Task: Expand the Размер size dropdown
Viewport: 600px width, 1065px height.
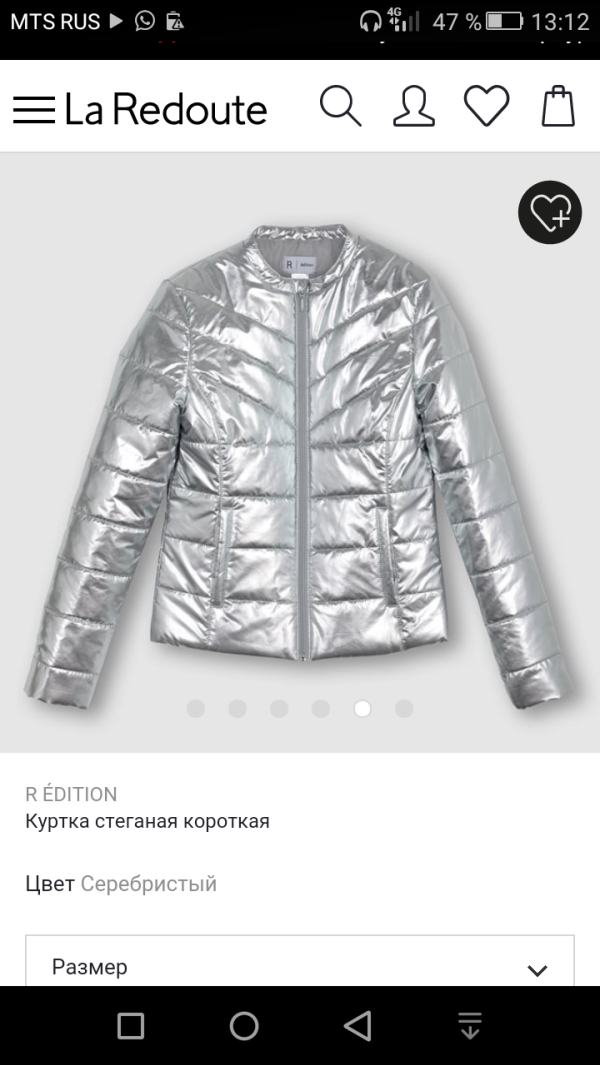Action: 300,966
